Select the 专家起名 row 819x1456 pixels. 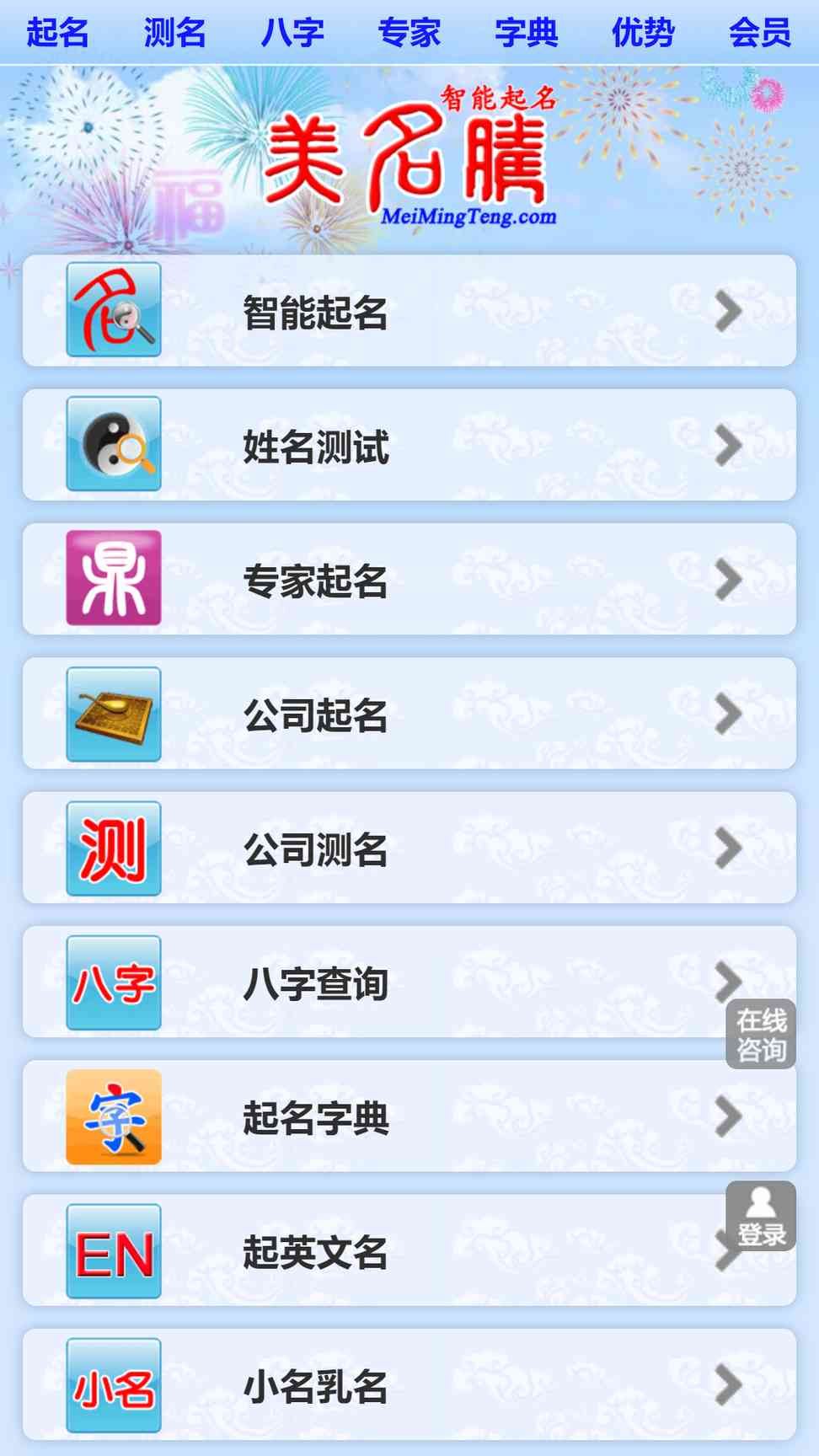coord(409,579)
